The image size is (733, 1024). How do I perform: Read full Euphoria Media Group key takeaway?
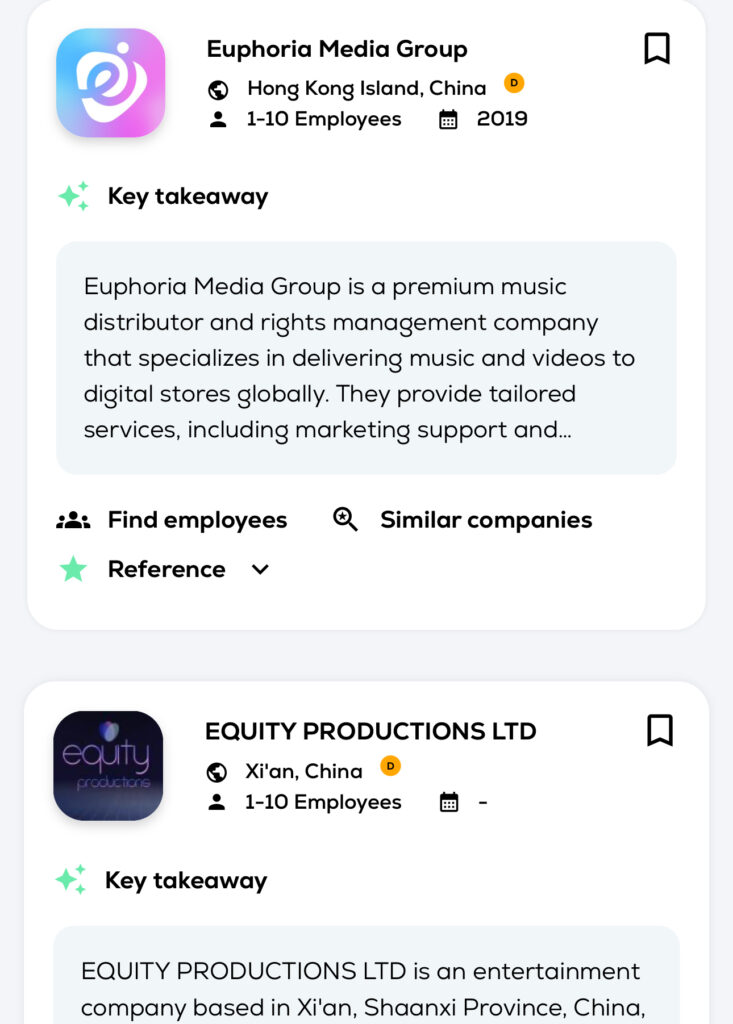point(366,358)
